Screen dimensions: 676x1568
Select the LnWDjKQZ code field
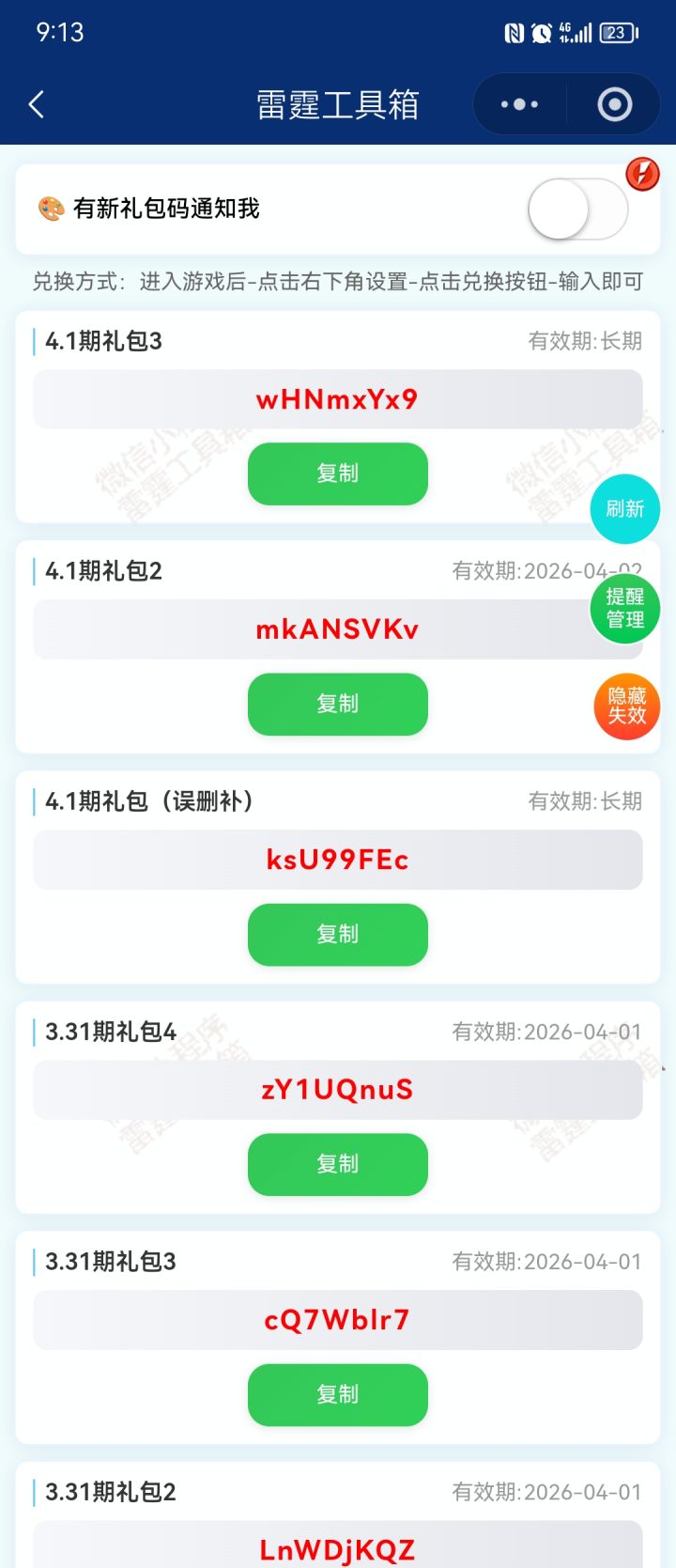(337, 1544)
